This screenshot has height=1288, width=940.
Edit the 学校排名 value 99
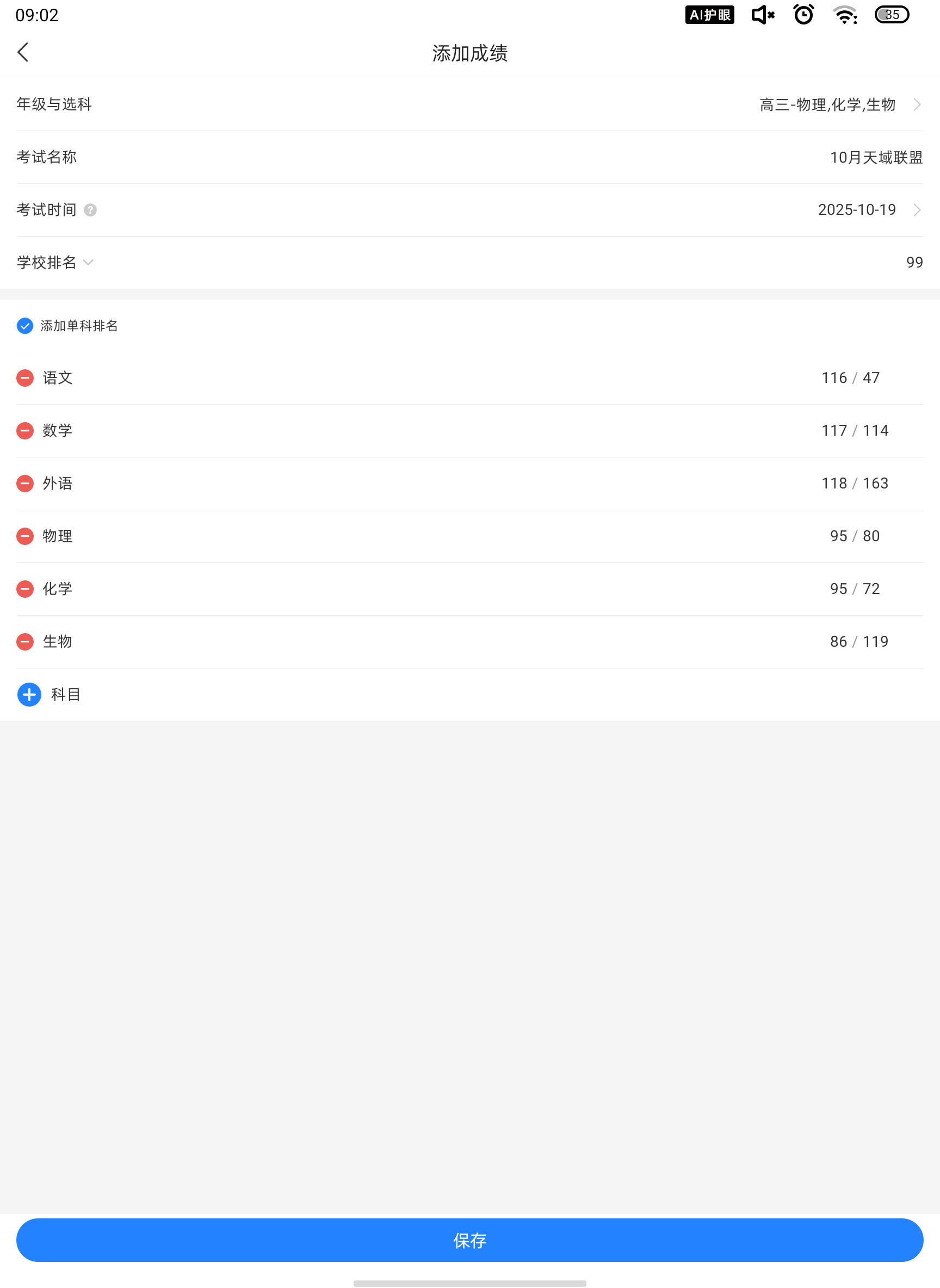913,263
